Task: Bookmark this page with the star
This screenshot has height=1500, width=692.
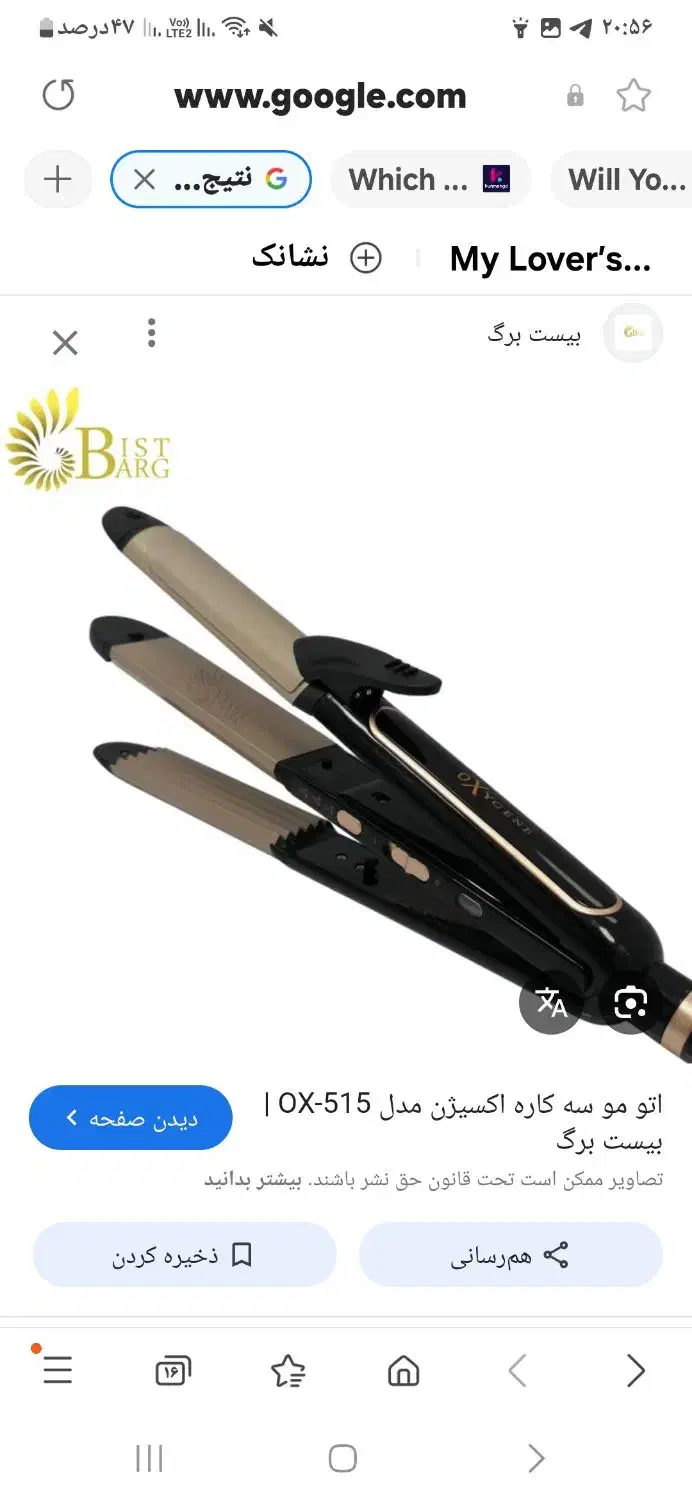Action: tap(633, 96)
